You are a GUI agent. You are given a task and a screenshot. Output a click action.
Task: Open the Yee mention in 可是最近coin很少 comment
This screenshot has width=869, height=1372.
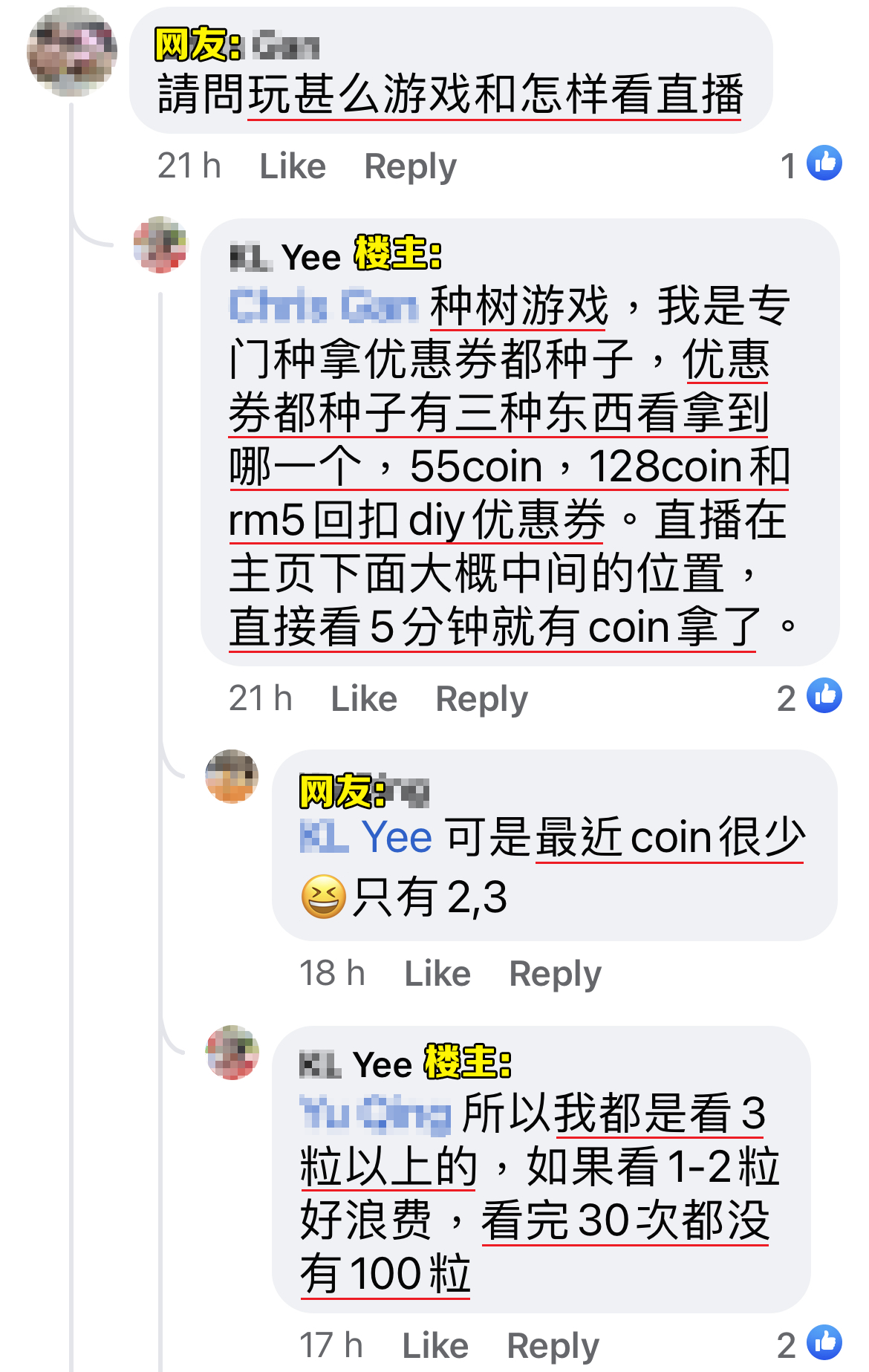coord(366,838)
